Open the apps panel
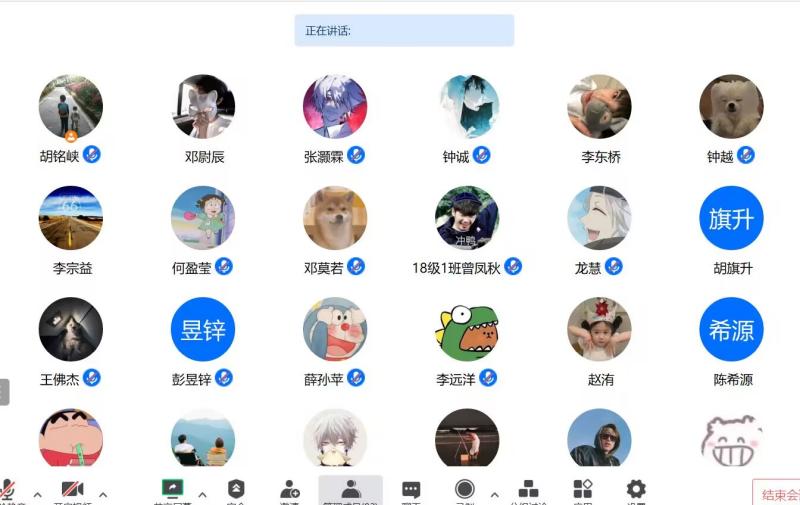Screen dimensions: 800x505 point(582,490)
